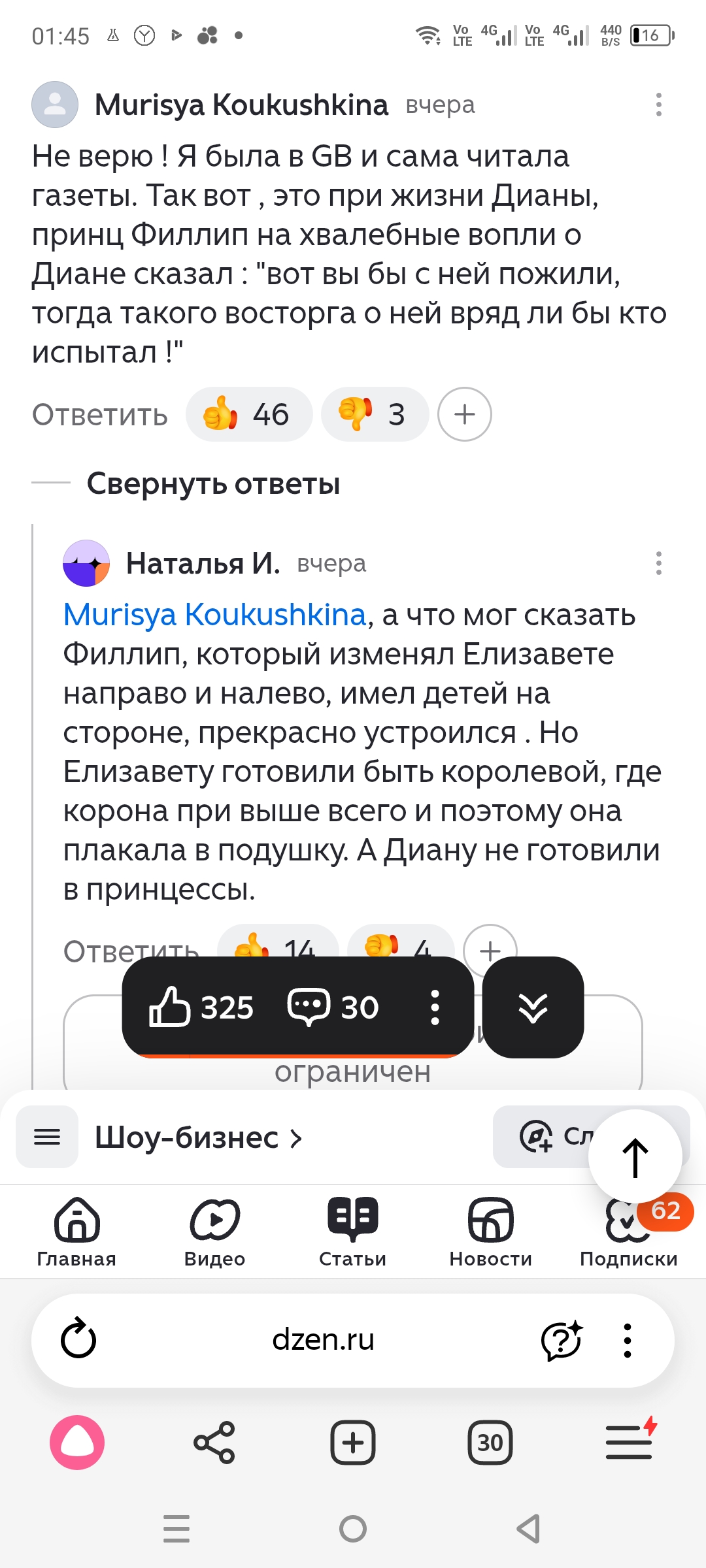Open the hamburger menu beside Шоу-бизнес
The image size is (706, 1568).
click(47, 1137)
